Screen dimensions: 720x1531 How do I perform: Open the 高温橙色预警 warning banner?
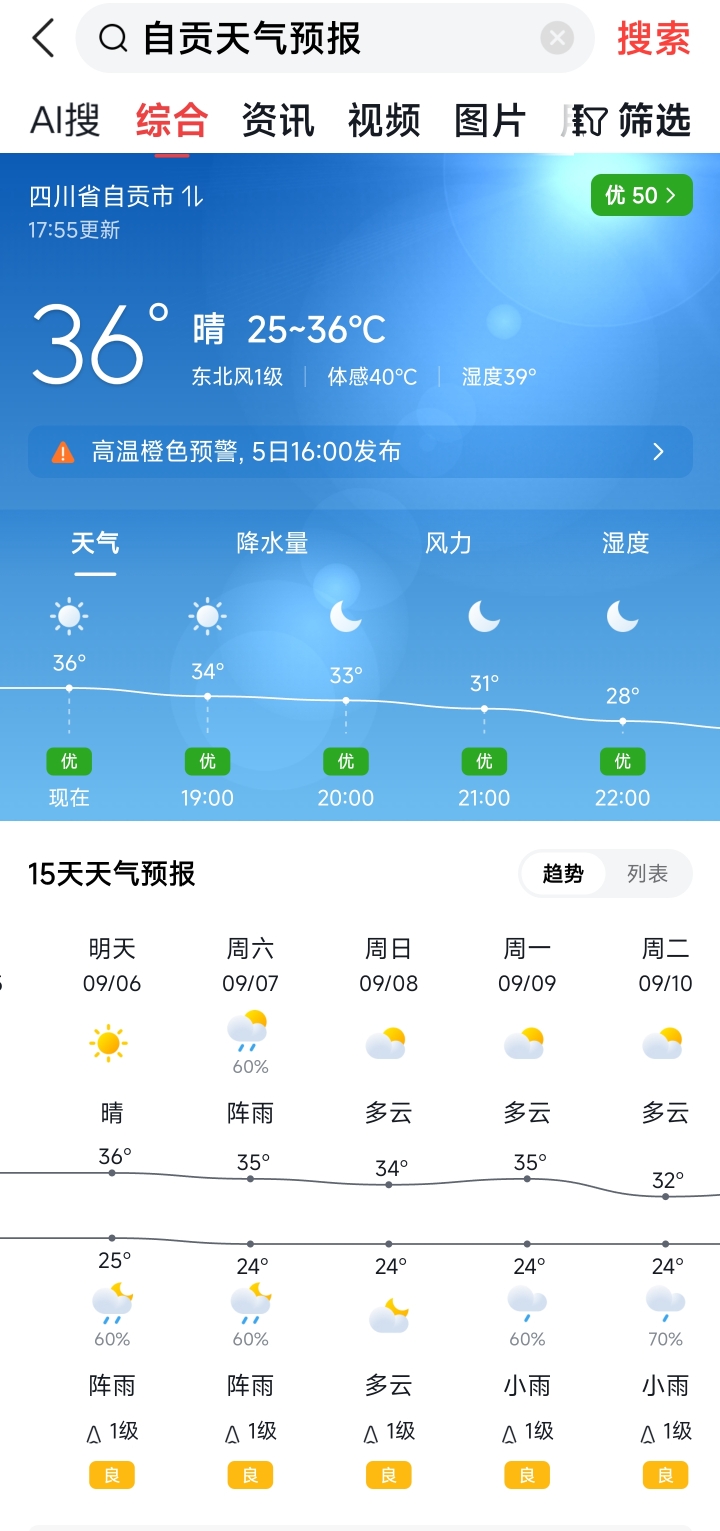(360, 452)
